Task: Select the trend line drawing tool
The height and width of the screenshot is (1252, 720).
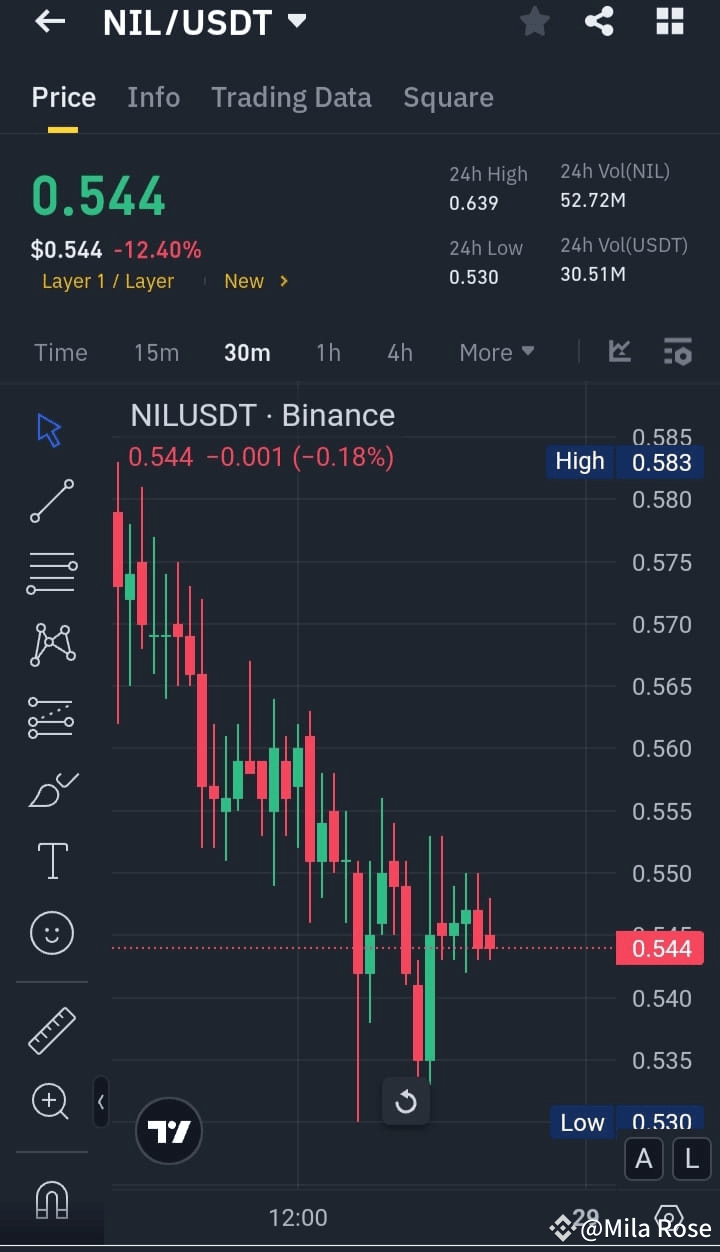Action: tap(51, 500)
